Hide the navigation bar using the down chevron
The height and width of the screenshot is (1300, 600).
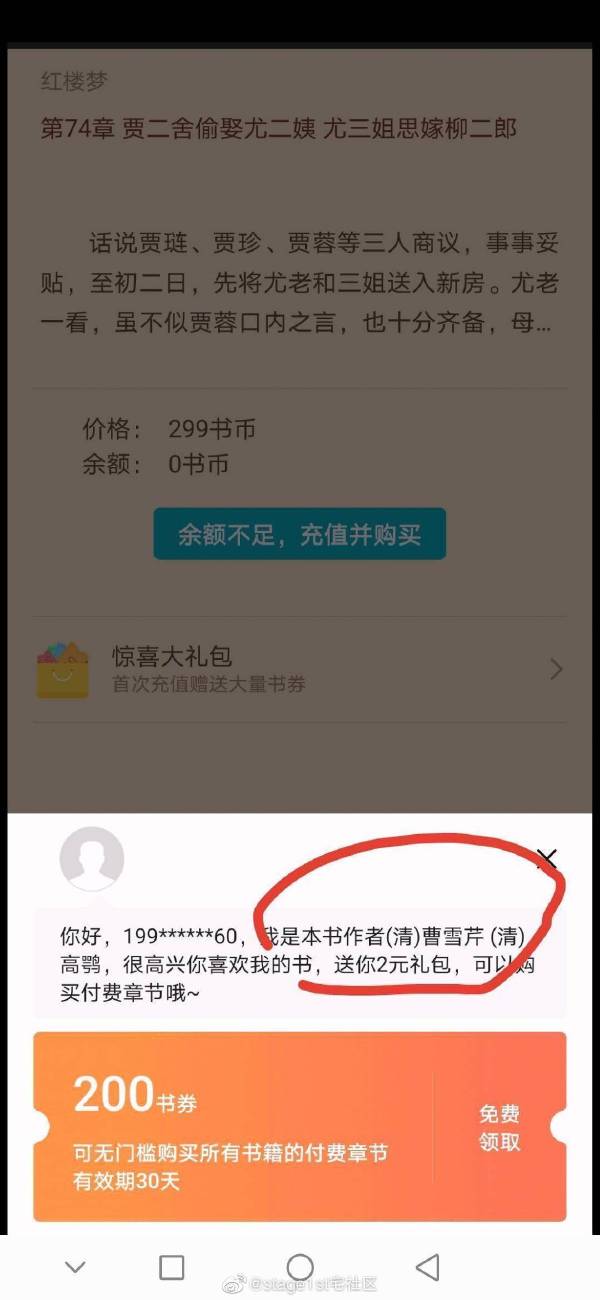[75, 1267]
